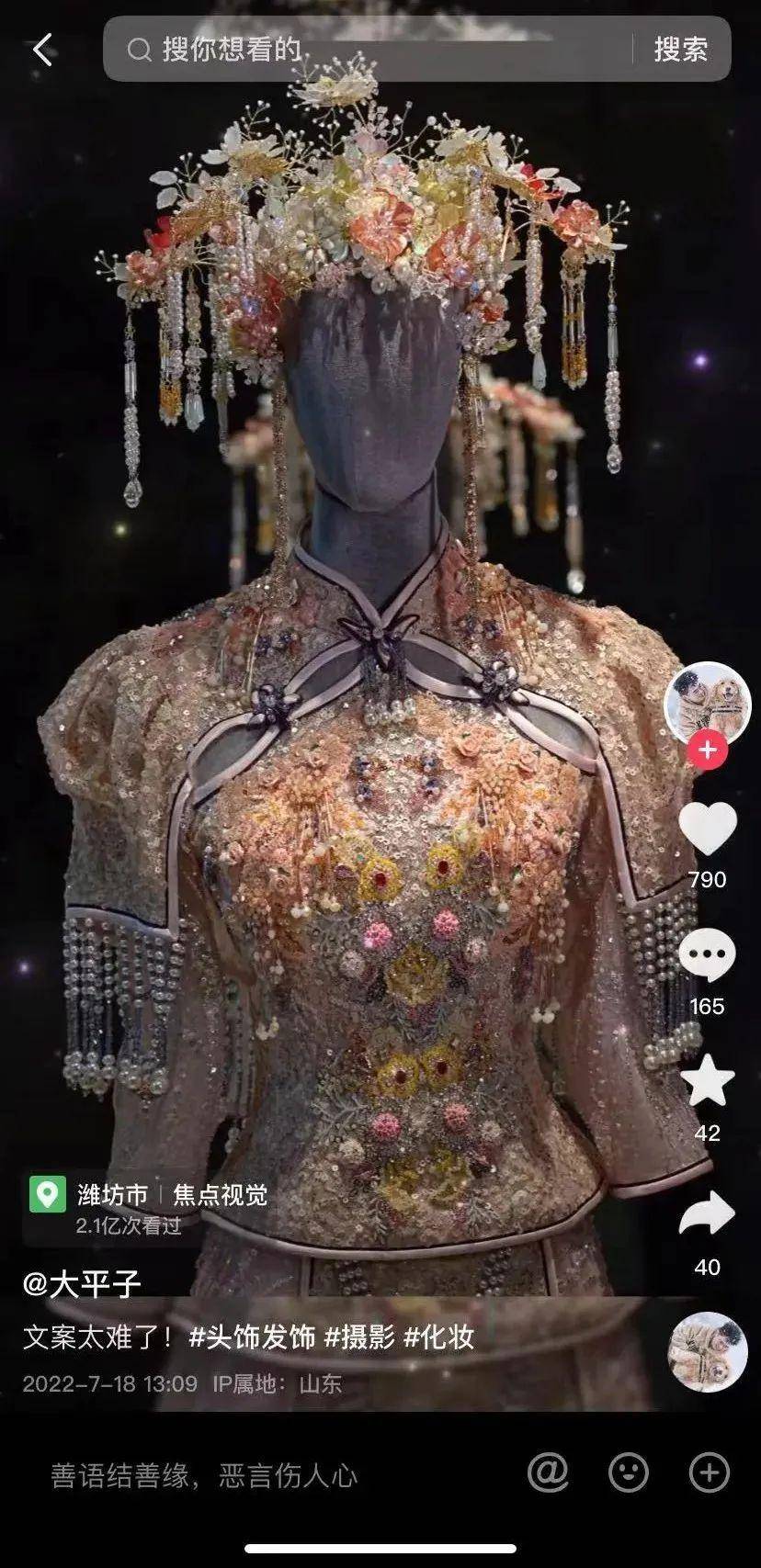The width and height of the screenshot is (761, 1568).
Task: Tap the 搜索 button
Action: point(680,49)
